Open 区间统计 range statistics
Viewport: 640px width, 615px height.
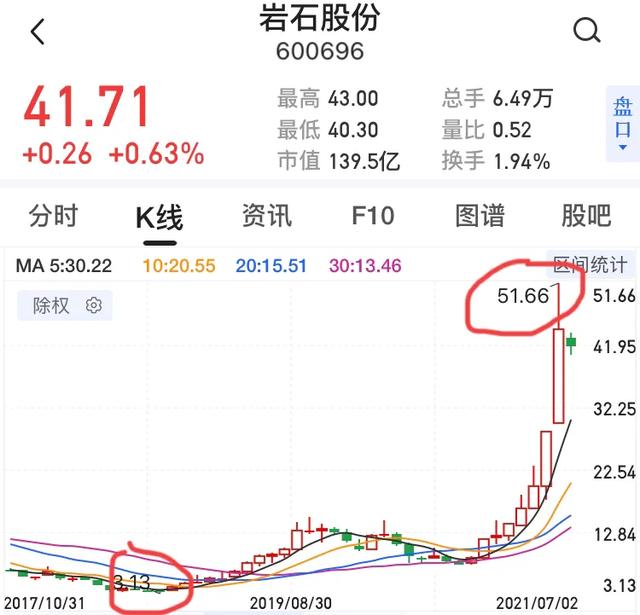point(594,265)
